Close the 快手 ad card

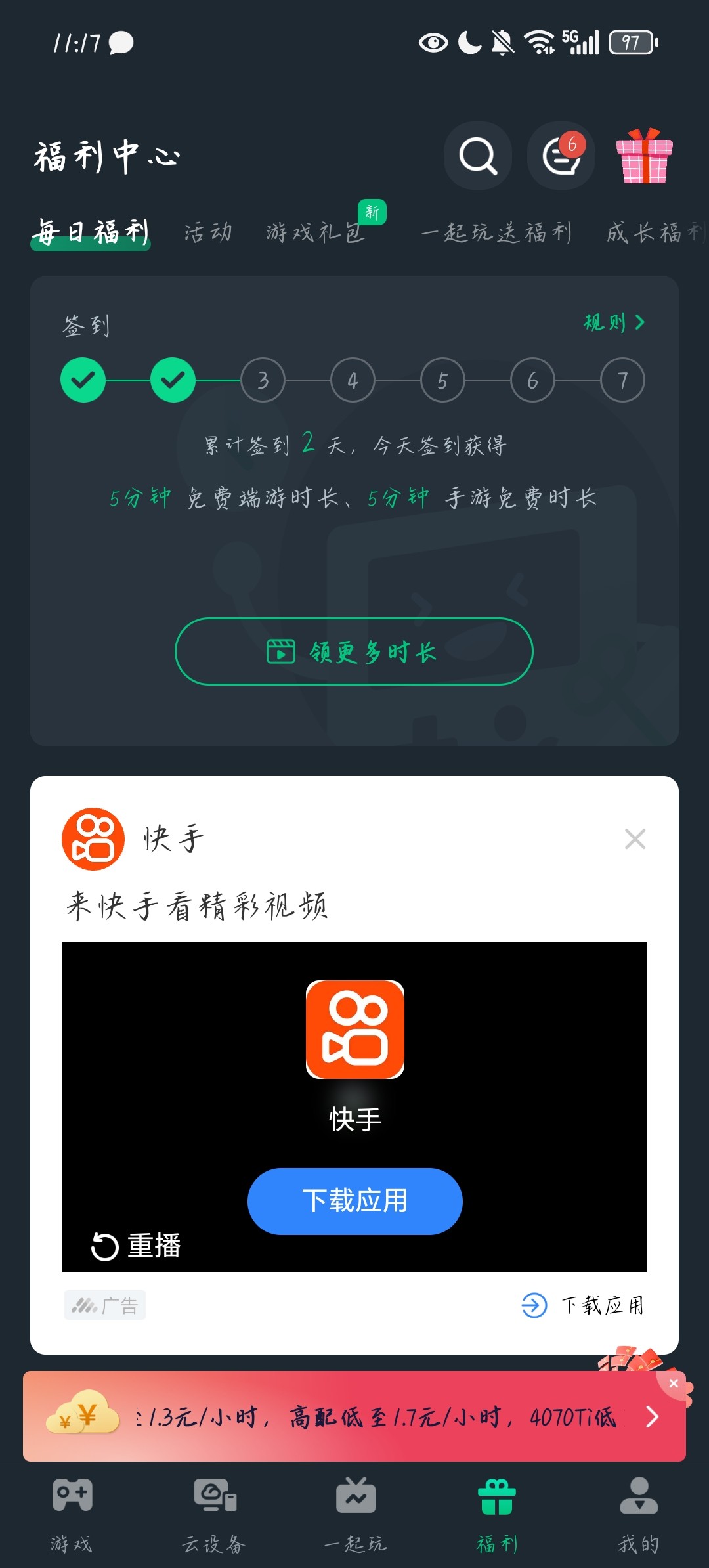(x=635, y=838)
